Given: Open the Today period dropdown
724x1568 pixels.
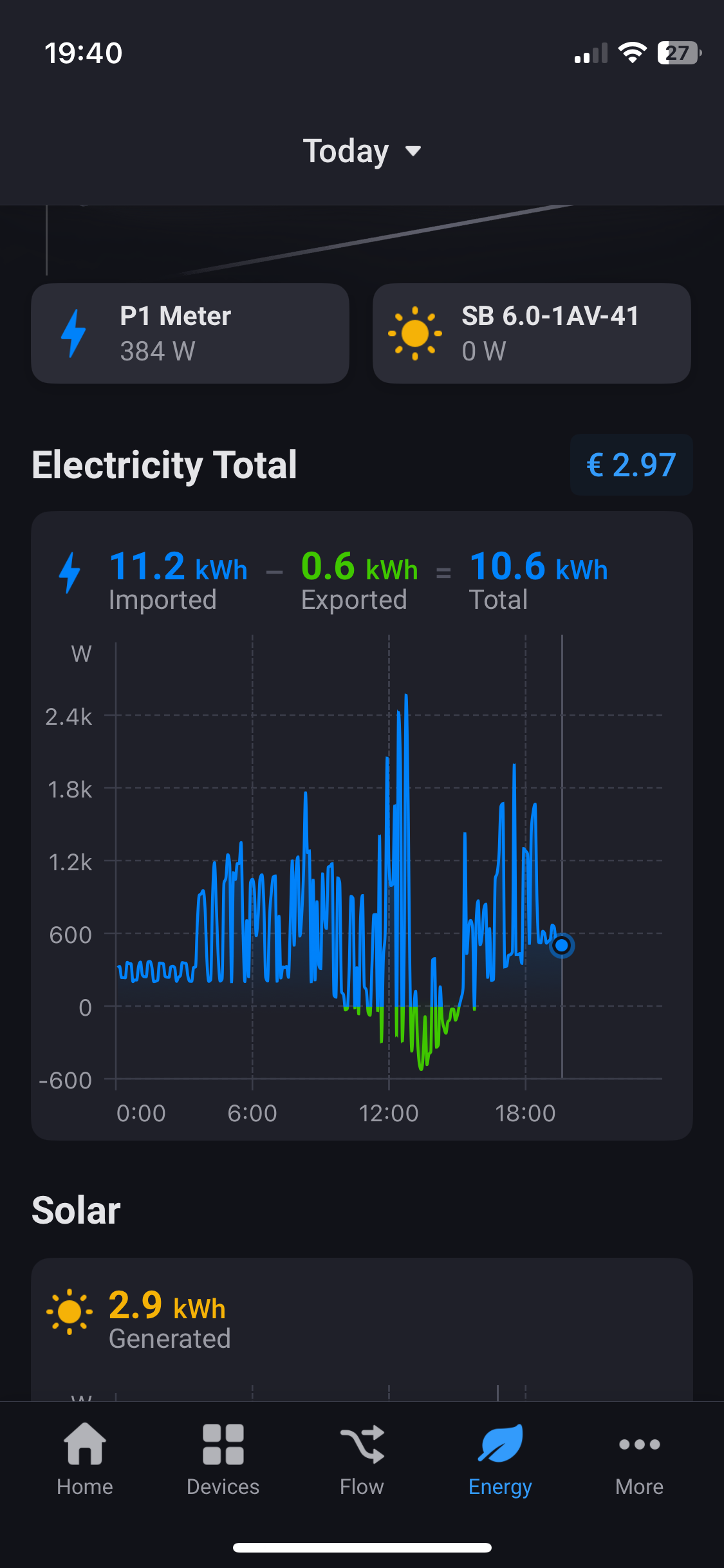Looking at the screenshot, I should coord(362,152).
